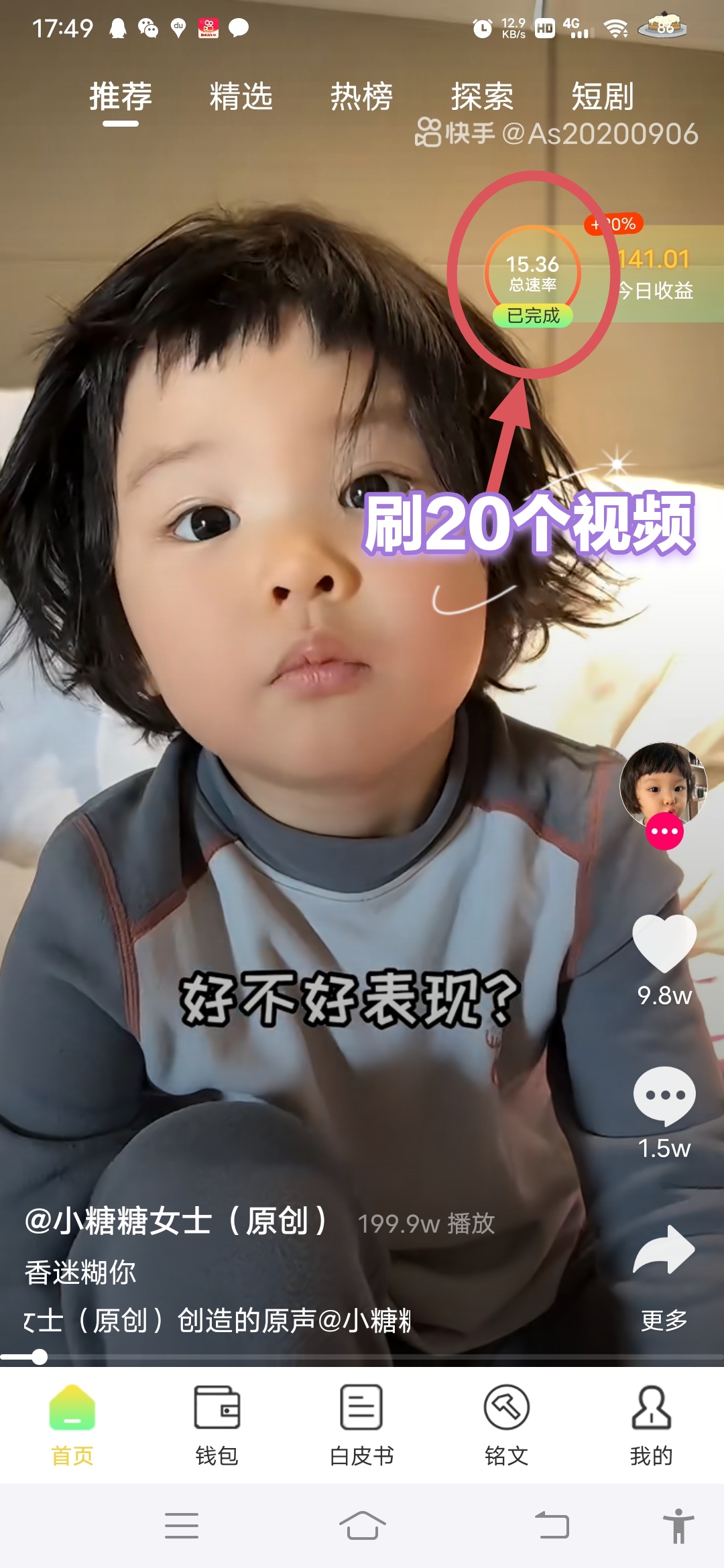Image resolution: width=724 pixels, height=1568 pixels.
Task: Open @小糖糖女士（原创） author name
Action: coord(176,1221)
